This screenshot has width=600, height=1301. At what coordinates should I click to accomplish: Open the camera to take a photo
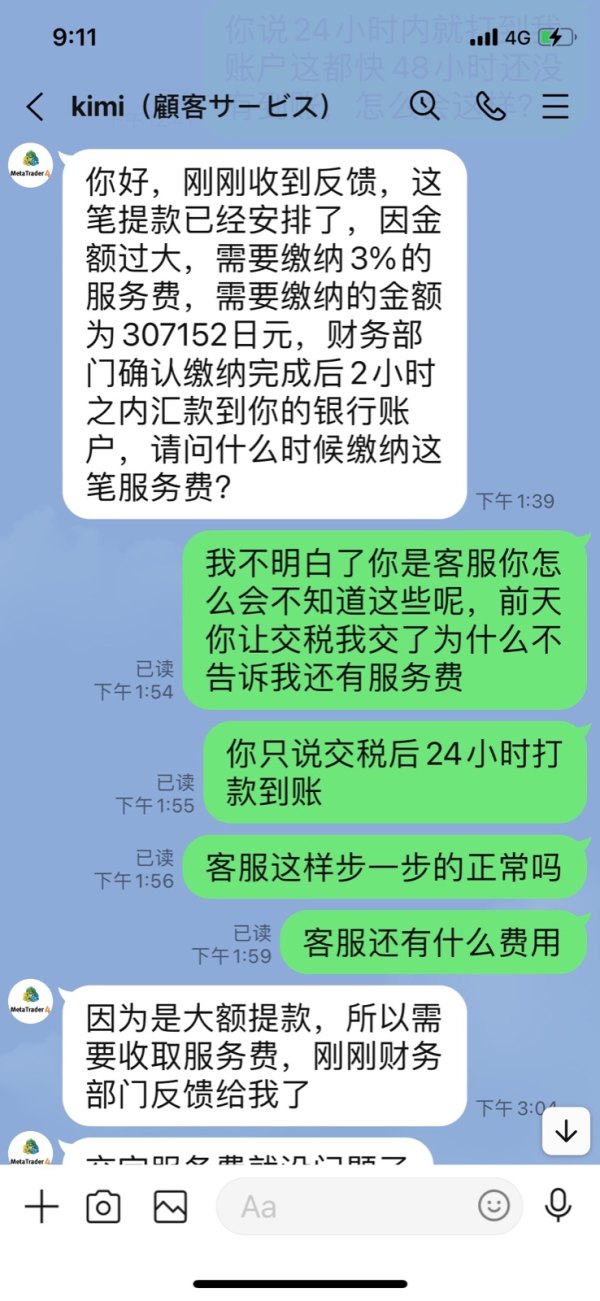[x=103, y=1207]
